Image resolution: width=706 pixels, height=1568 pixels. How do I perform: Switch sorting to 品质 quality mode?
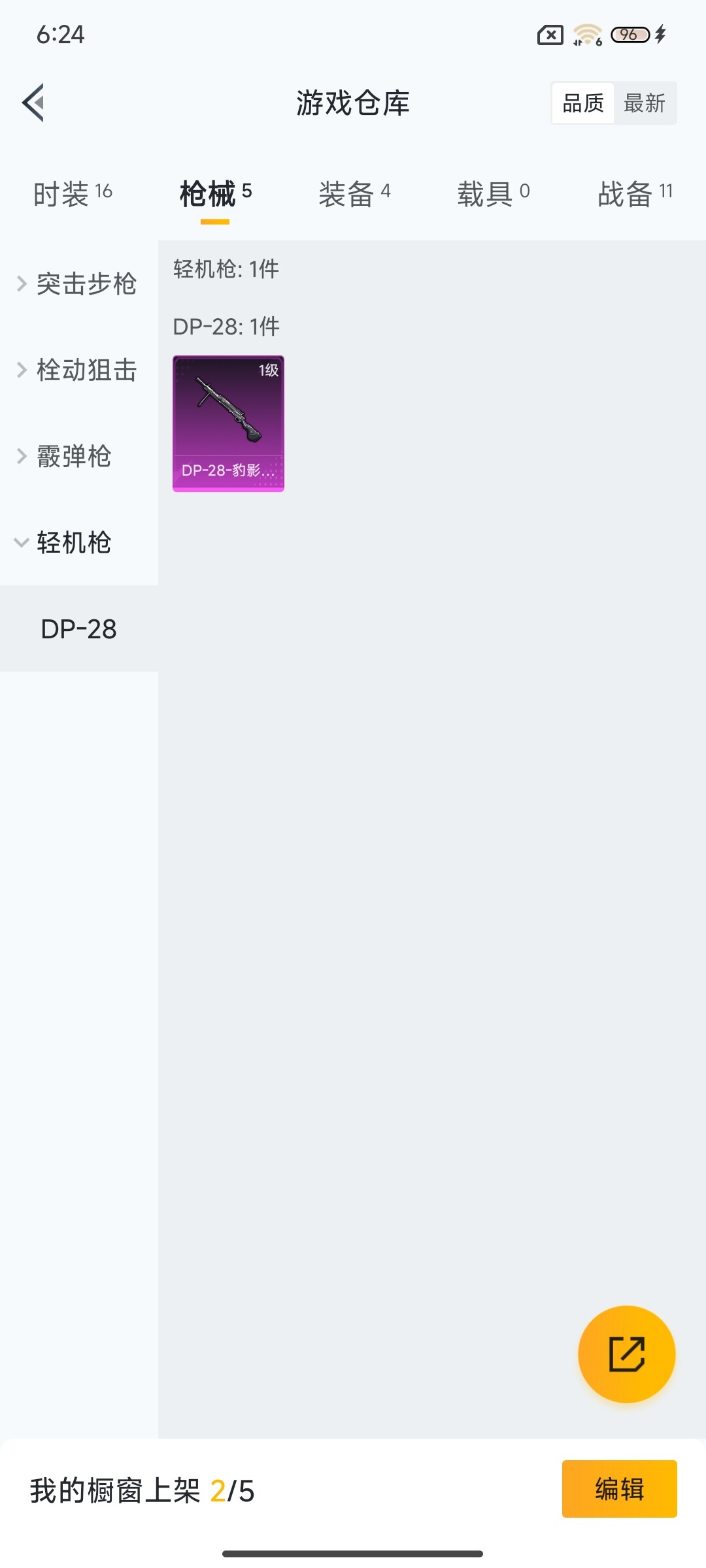(x=582, y=103)
